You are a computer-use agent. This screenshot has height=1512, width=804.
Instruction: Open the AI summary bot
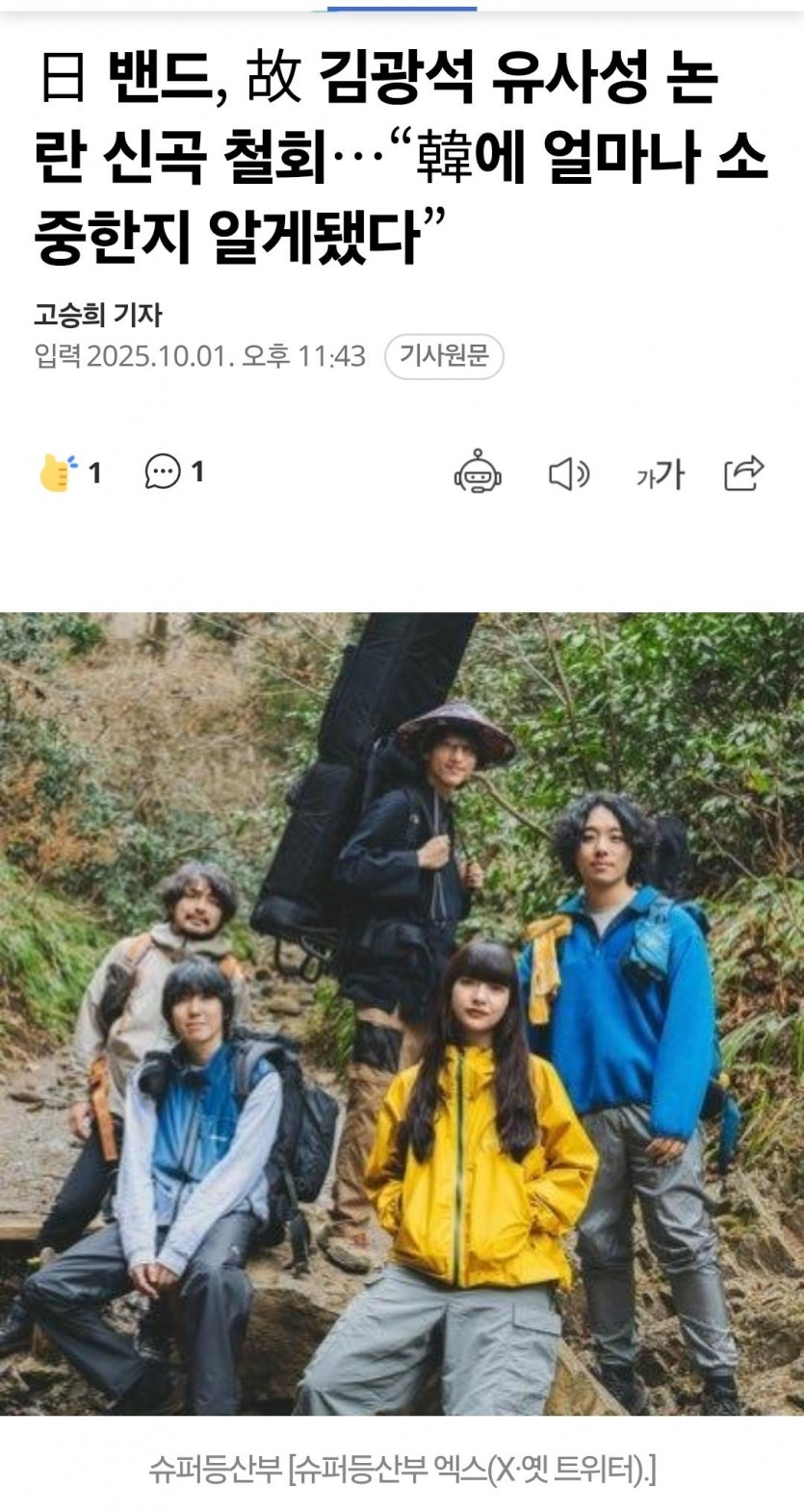pyautogui.click(x=478, y=473)
